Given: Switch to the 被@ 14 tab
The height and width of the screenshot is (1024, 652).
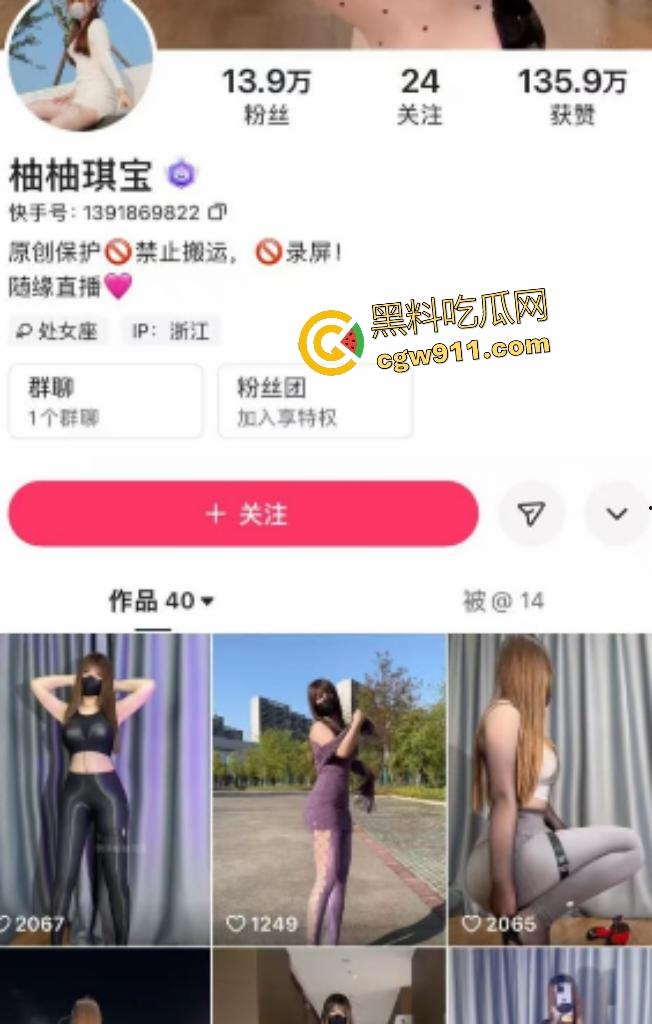Looking at the screenshot, I should tap(503, 601).
